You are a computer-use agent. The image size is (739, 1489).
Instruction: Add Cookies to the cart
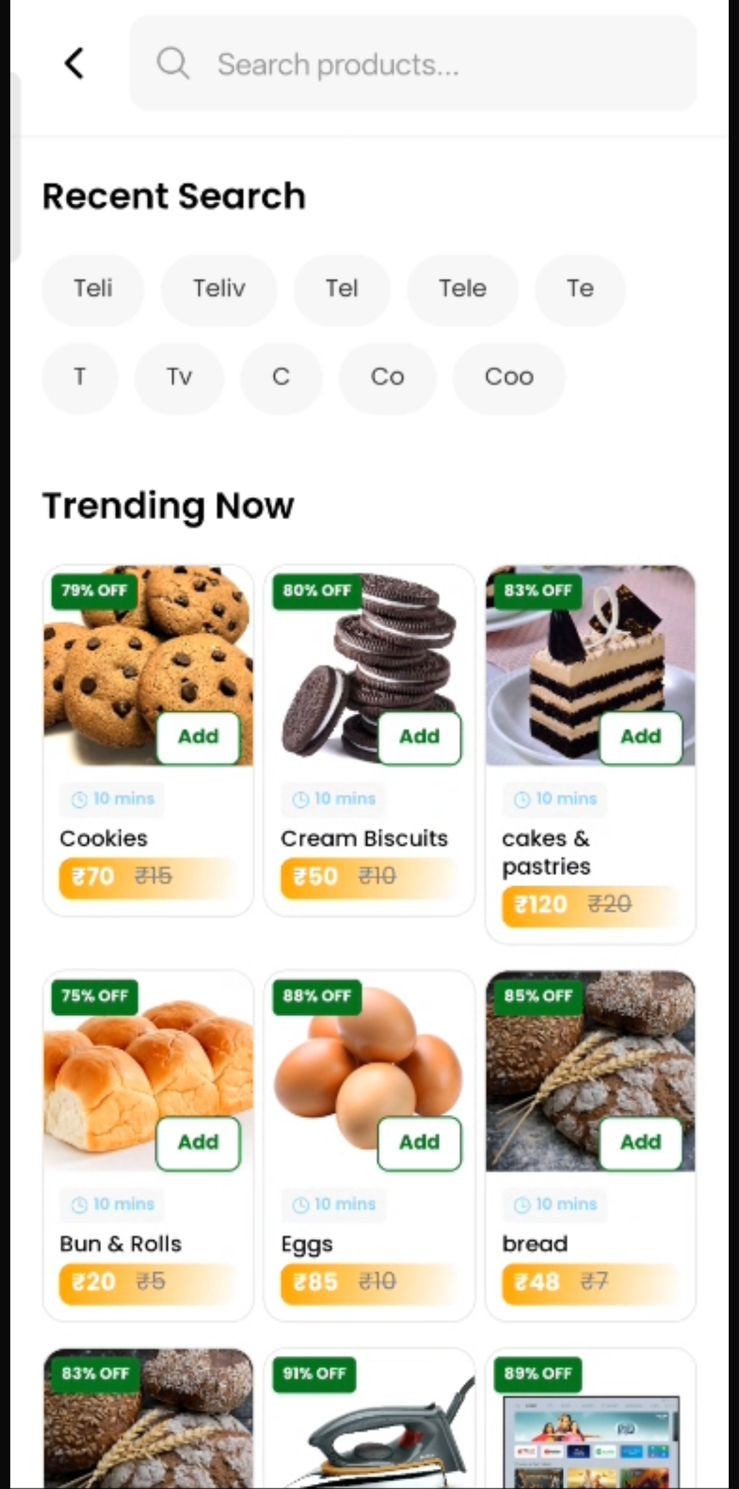tap(198, 737)
